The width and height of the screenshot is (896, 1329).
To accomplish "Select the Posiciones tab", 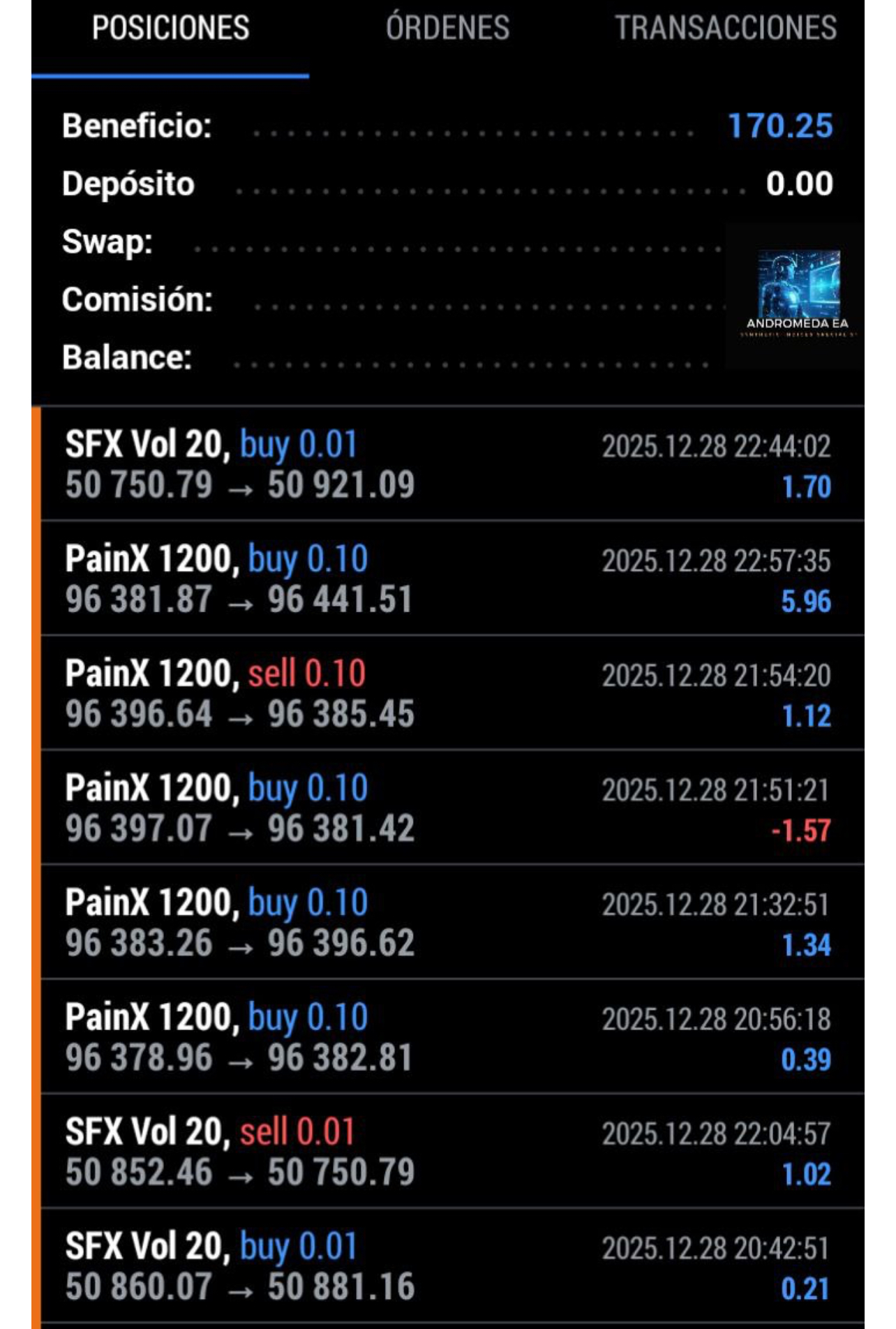I will click(170, 29).
